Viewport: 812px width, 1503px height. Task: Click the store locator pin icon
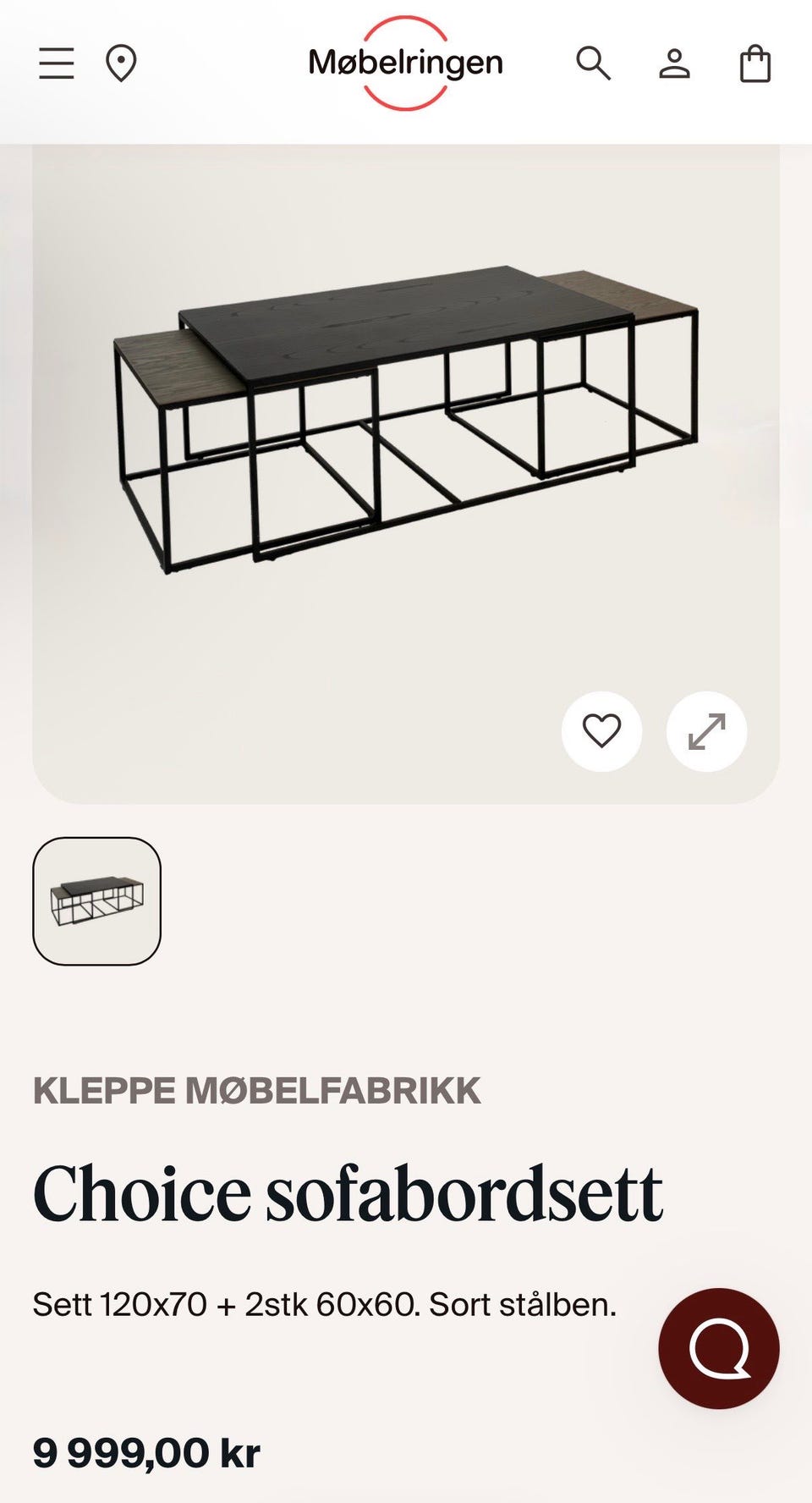pyautogui.click(x=121, y=62)
